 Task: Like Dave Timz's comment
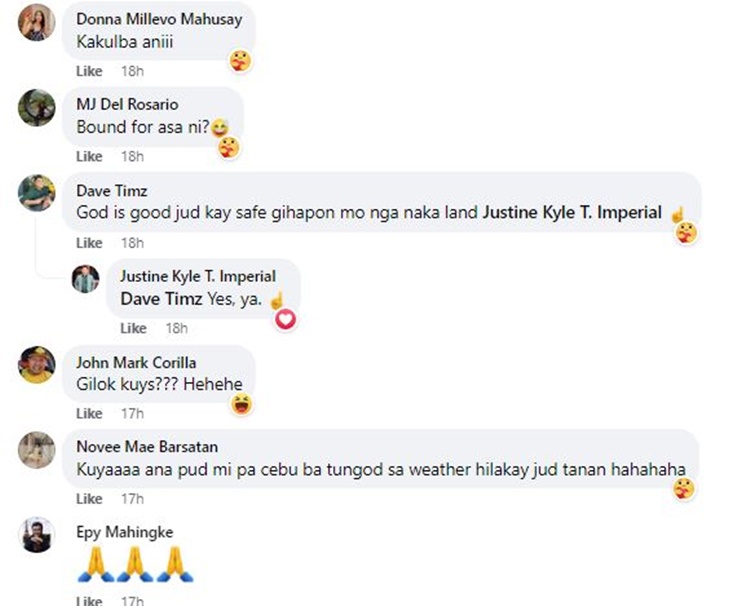89,243
